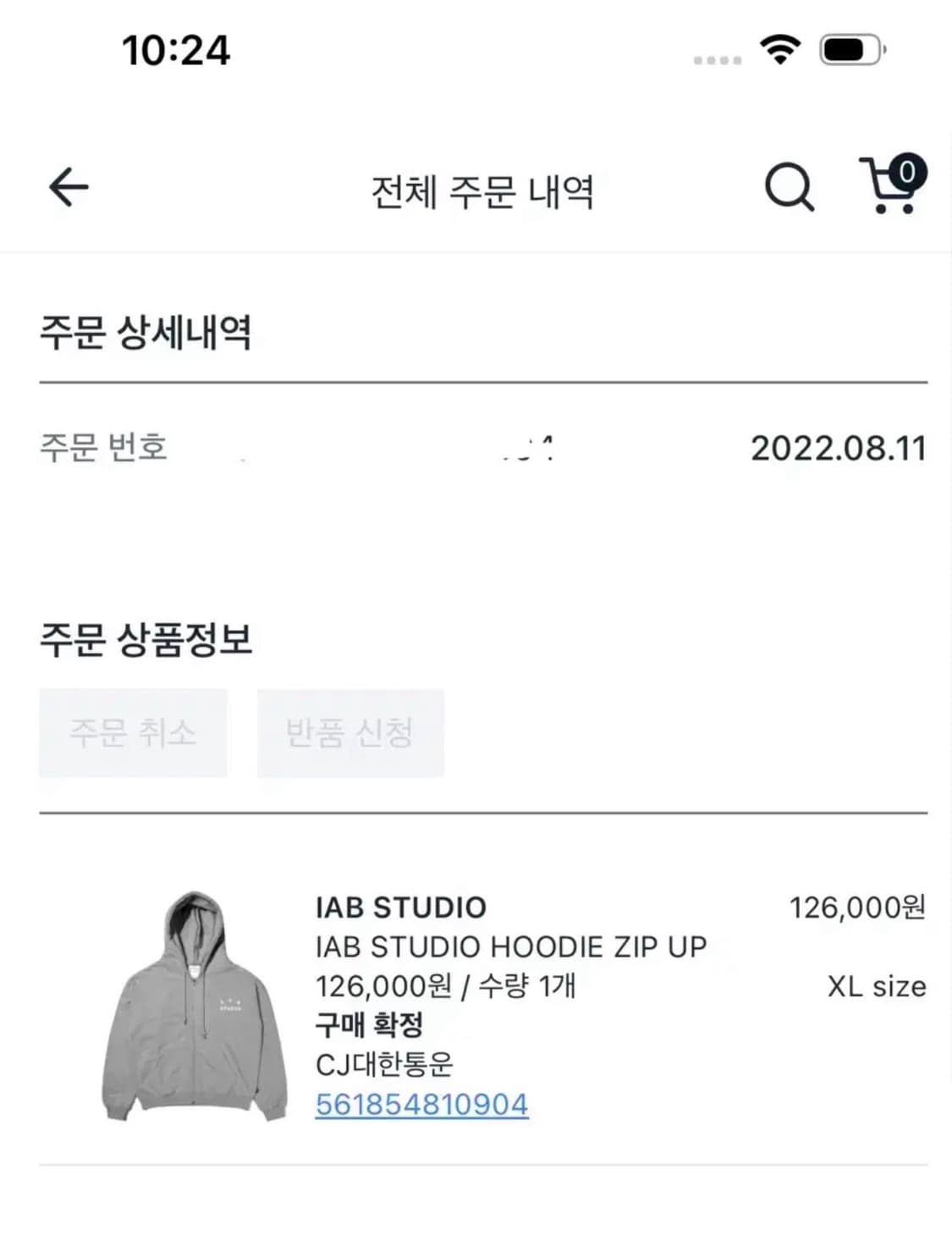The image size is (952, 1258).
Task: Tap the Wi-Fi icon in the status bar
Action: click(x=779, y=49)
